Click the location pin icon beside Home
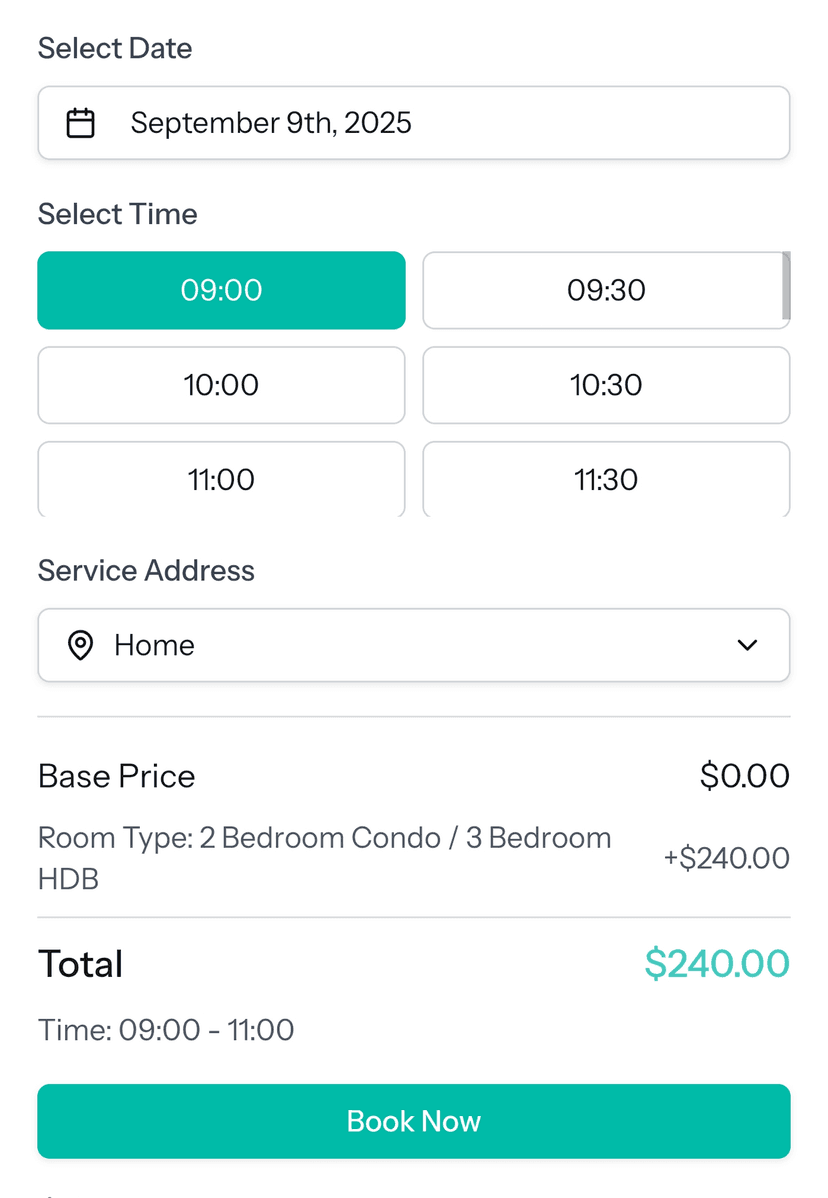The height and width of the screenshot is (1198, 828). point(80,645)
